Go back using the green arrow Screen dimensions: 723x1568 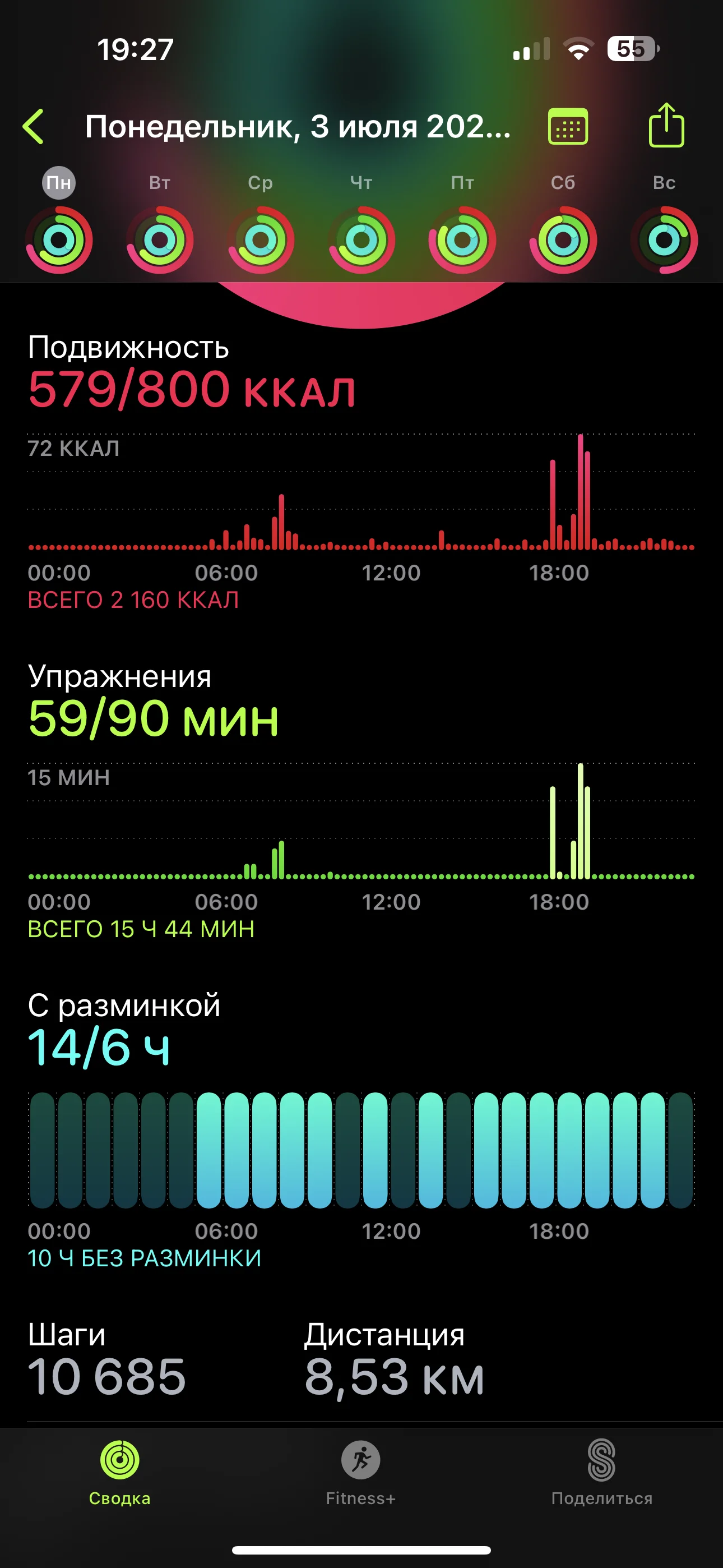click(x=34, y=127)
